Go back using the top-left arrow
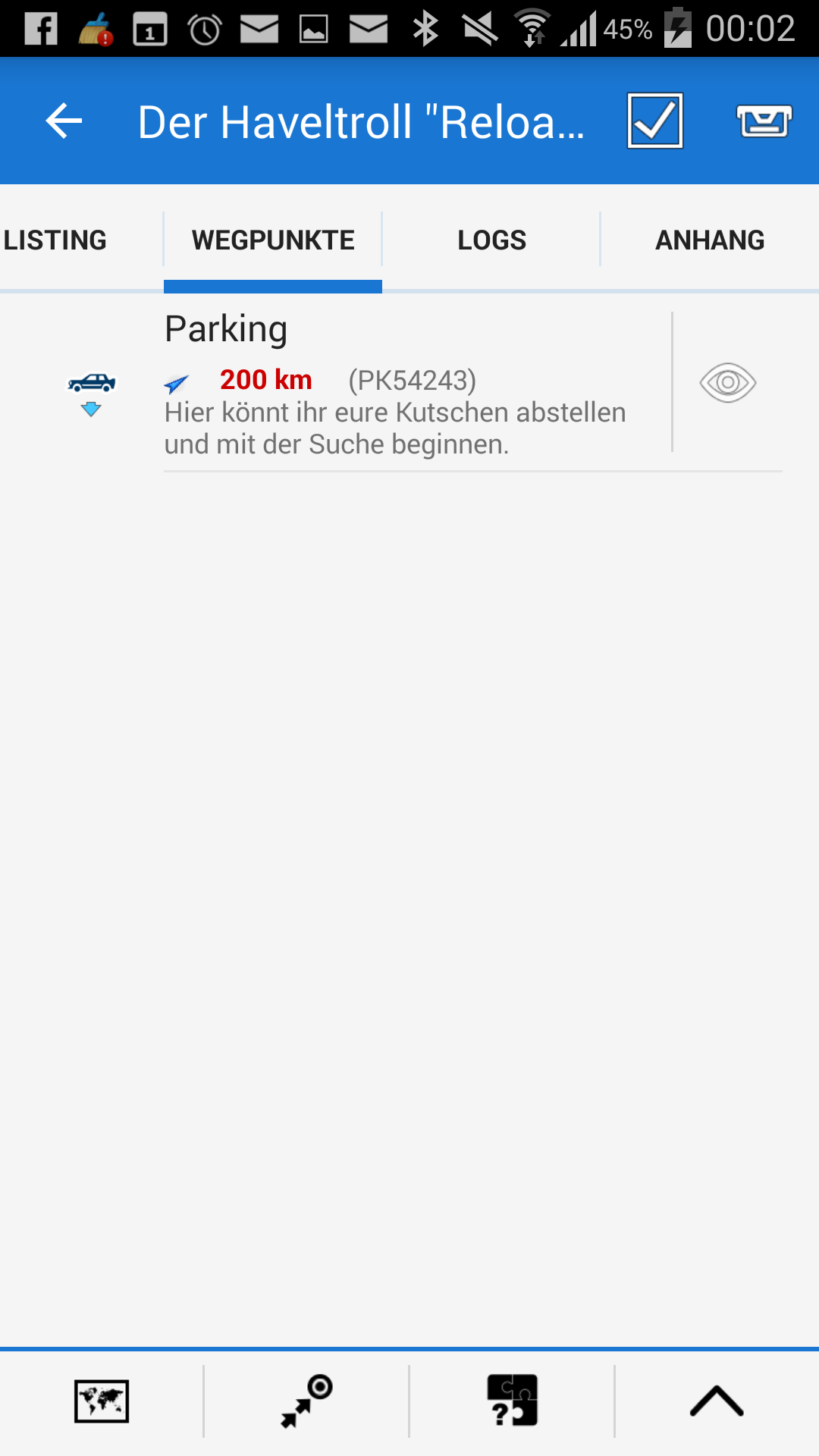The image size is (819, 1456). 64,121
